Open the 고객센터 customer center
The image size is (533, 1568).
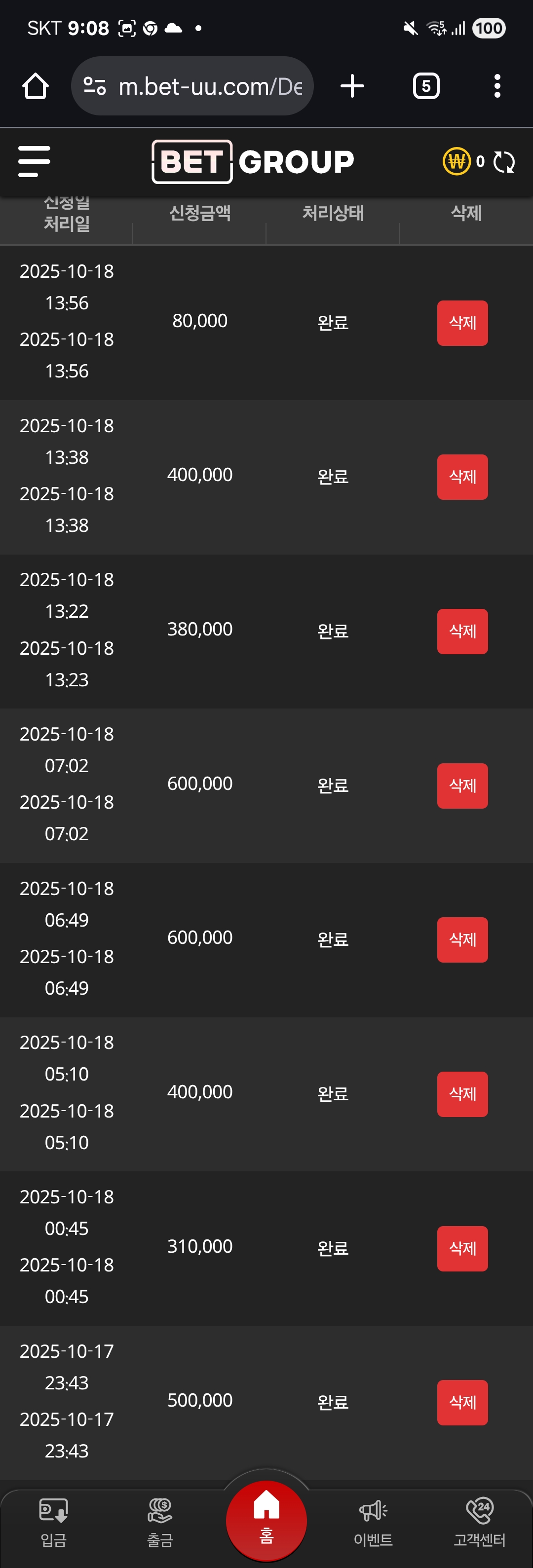479,1522
